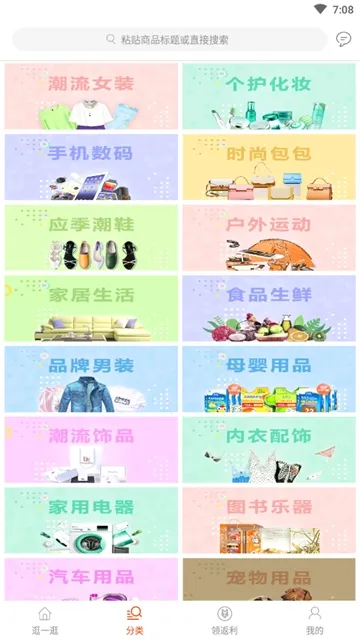Switch to the 逛一逛 tab
Screen dimensions: 360x640
(45, 620)
